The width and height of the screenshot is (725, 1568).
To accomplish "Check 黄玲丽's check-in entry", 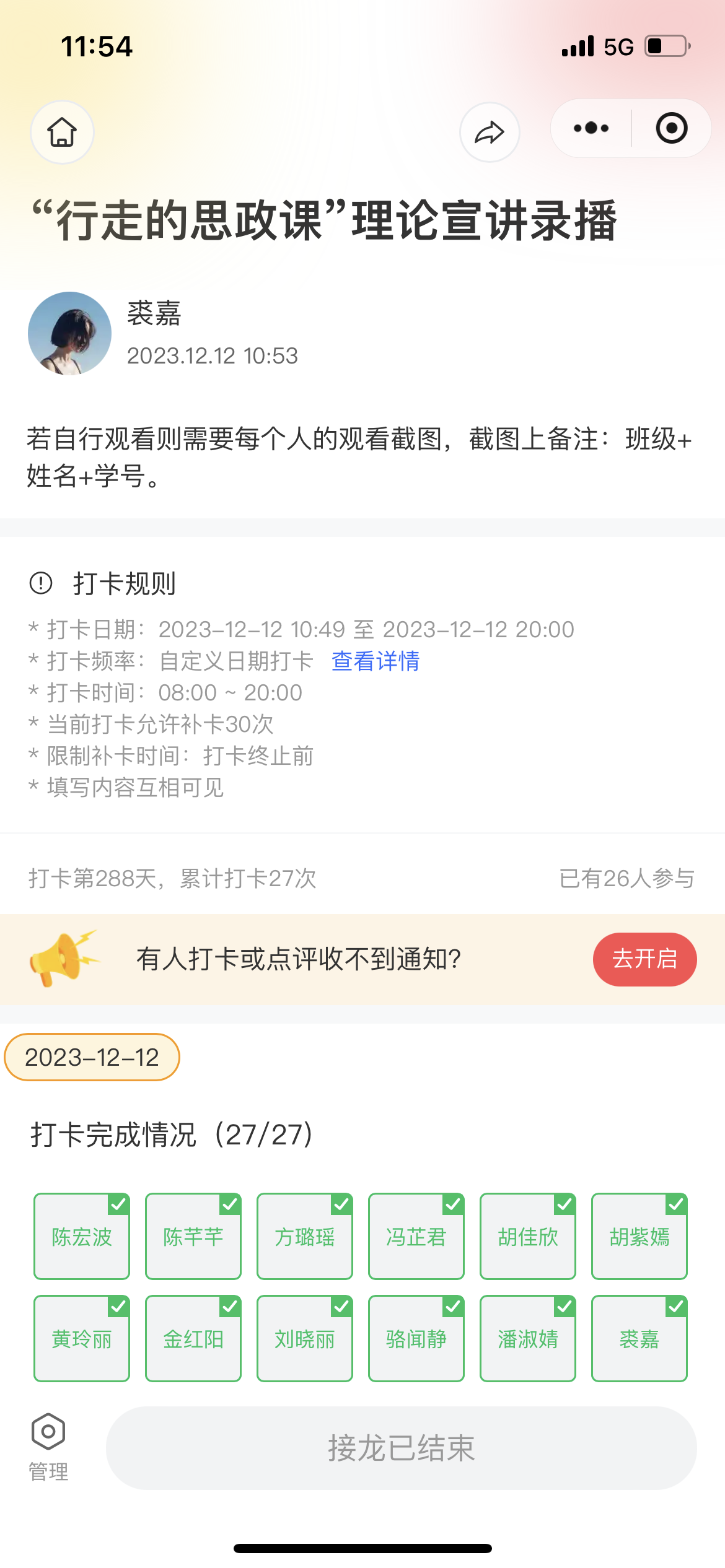I will coord(82,1339).
